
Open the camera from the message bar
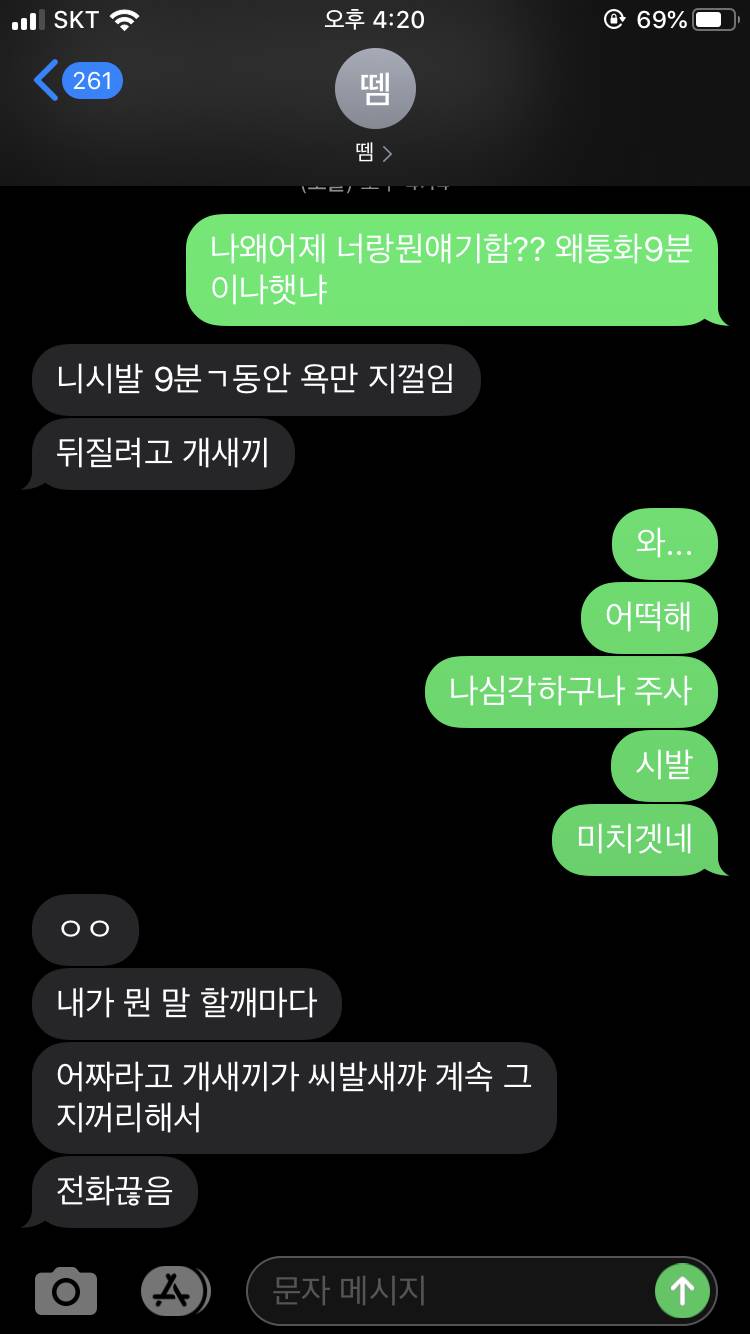64,1290
